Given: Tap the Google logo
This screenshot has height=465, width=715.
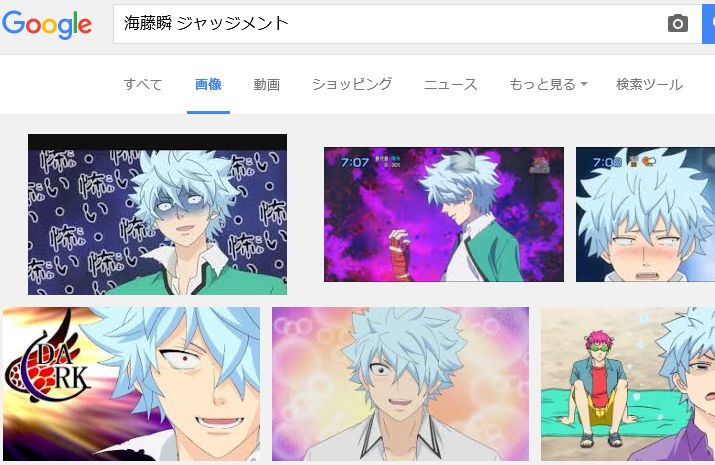Looking at the screenshot, I should point(46,24).
